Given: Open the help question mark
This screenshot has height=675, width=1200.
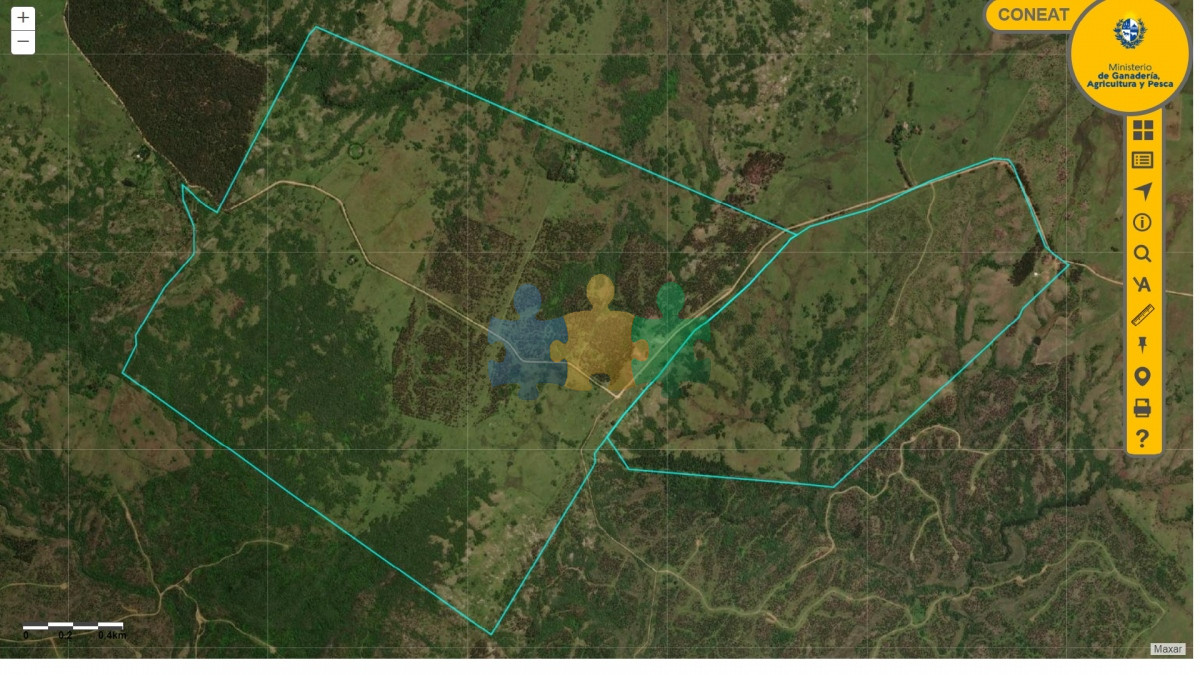Looking at the screenshot, I should [x=1143, y=438].
